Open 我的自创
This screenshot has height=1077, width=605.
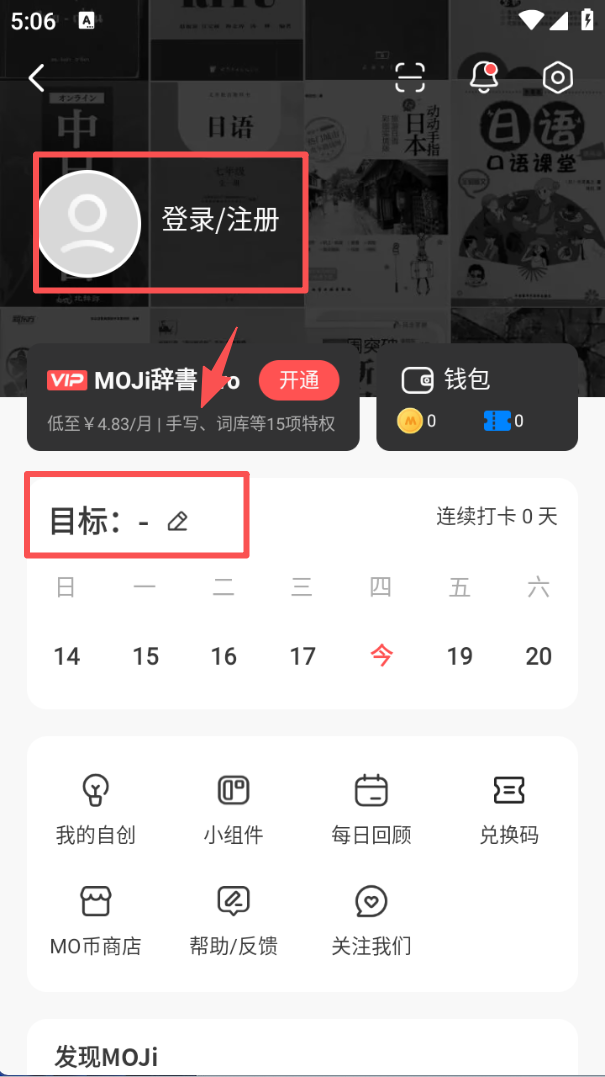tap(95, 808)
